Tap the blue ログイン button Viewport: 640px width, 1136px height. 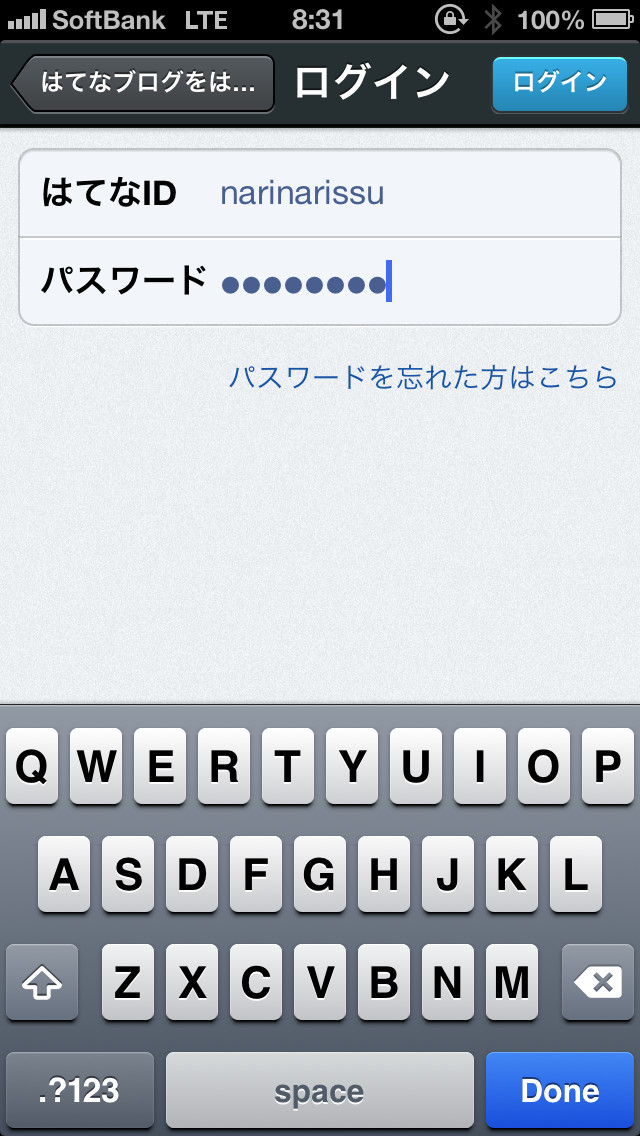(x=559, y=82)
